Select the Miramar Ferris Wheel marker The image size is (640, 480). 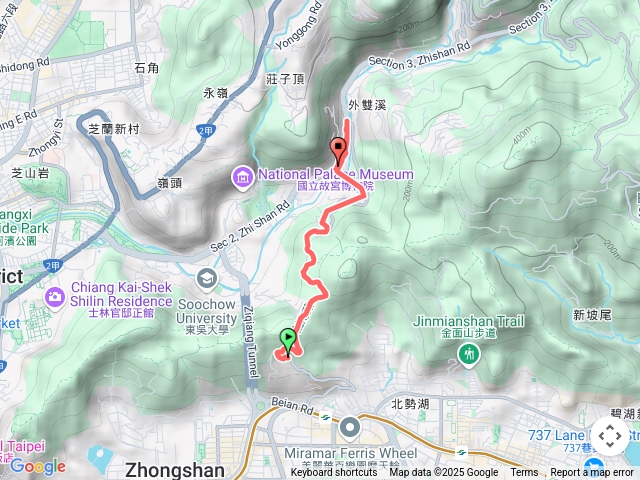tap(350, 429)
